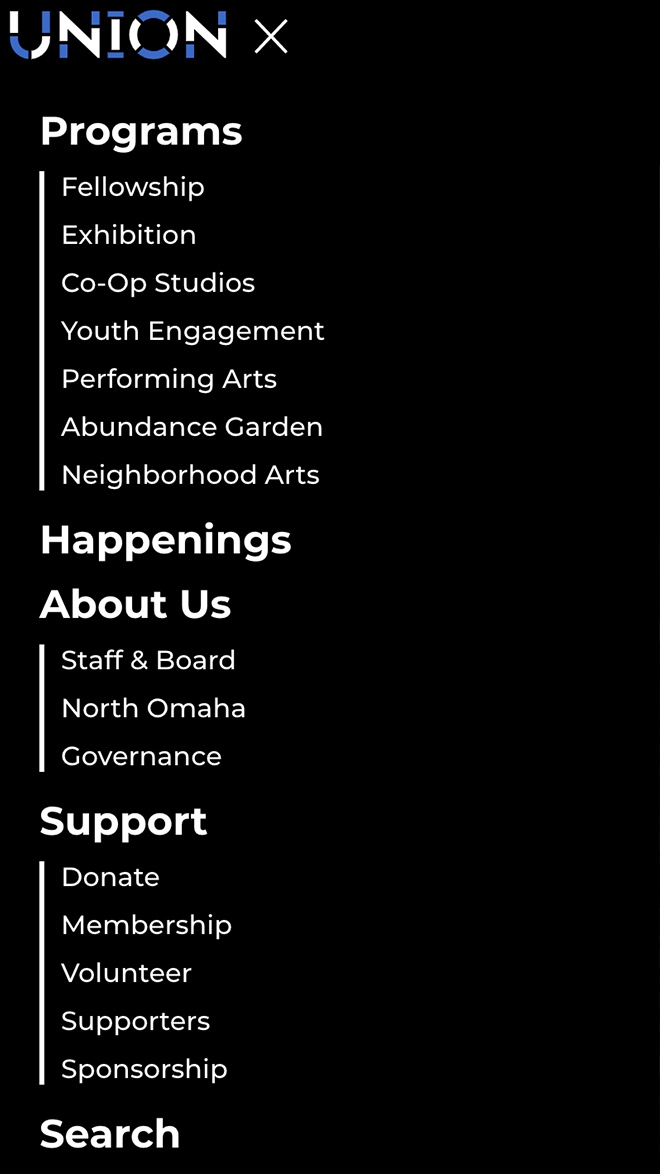
Task: Open the Happenings page
Action: [x=166, y=541]
